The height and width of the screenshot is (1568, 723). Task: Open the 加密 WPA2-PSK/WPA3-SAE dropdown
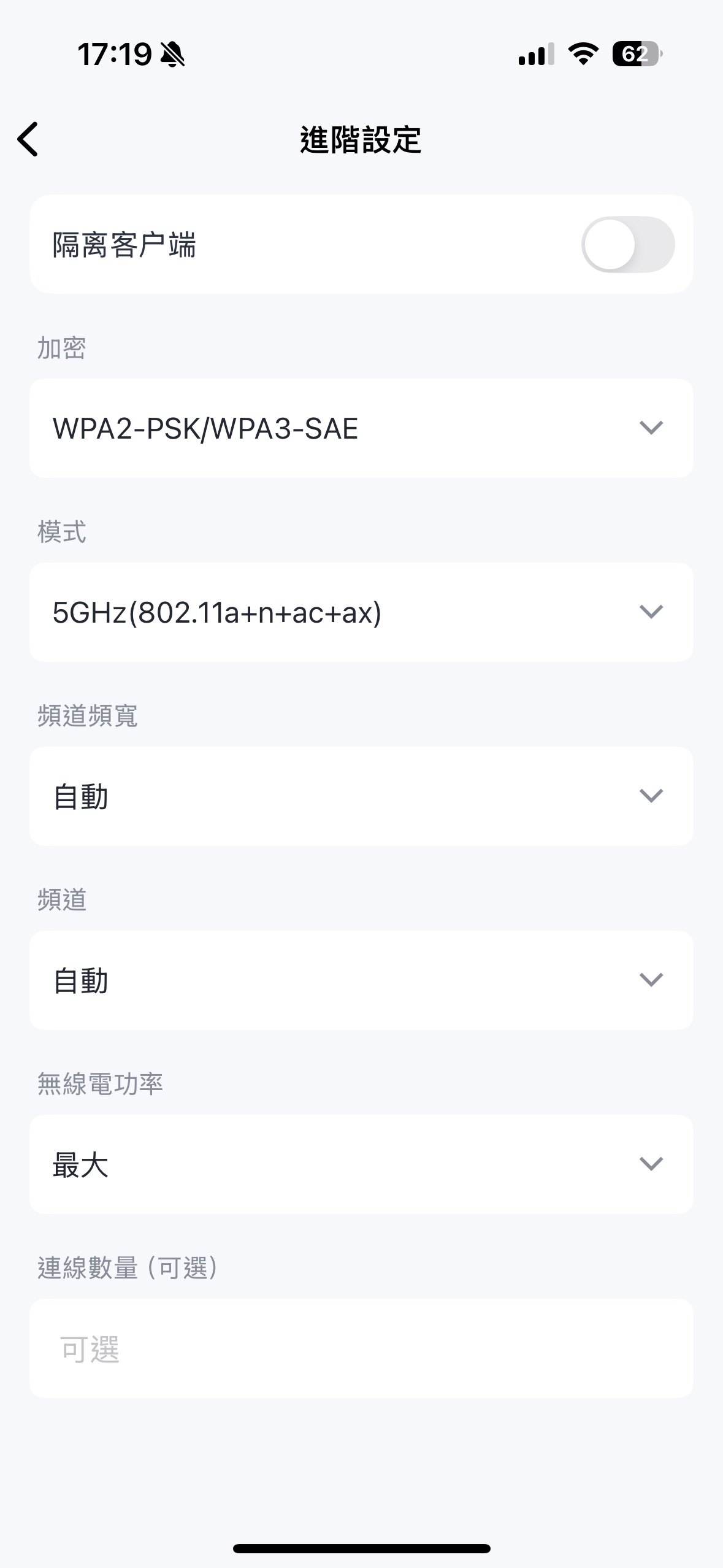click(x=361, y=428)
